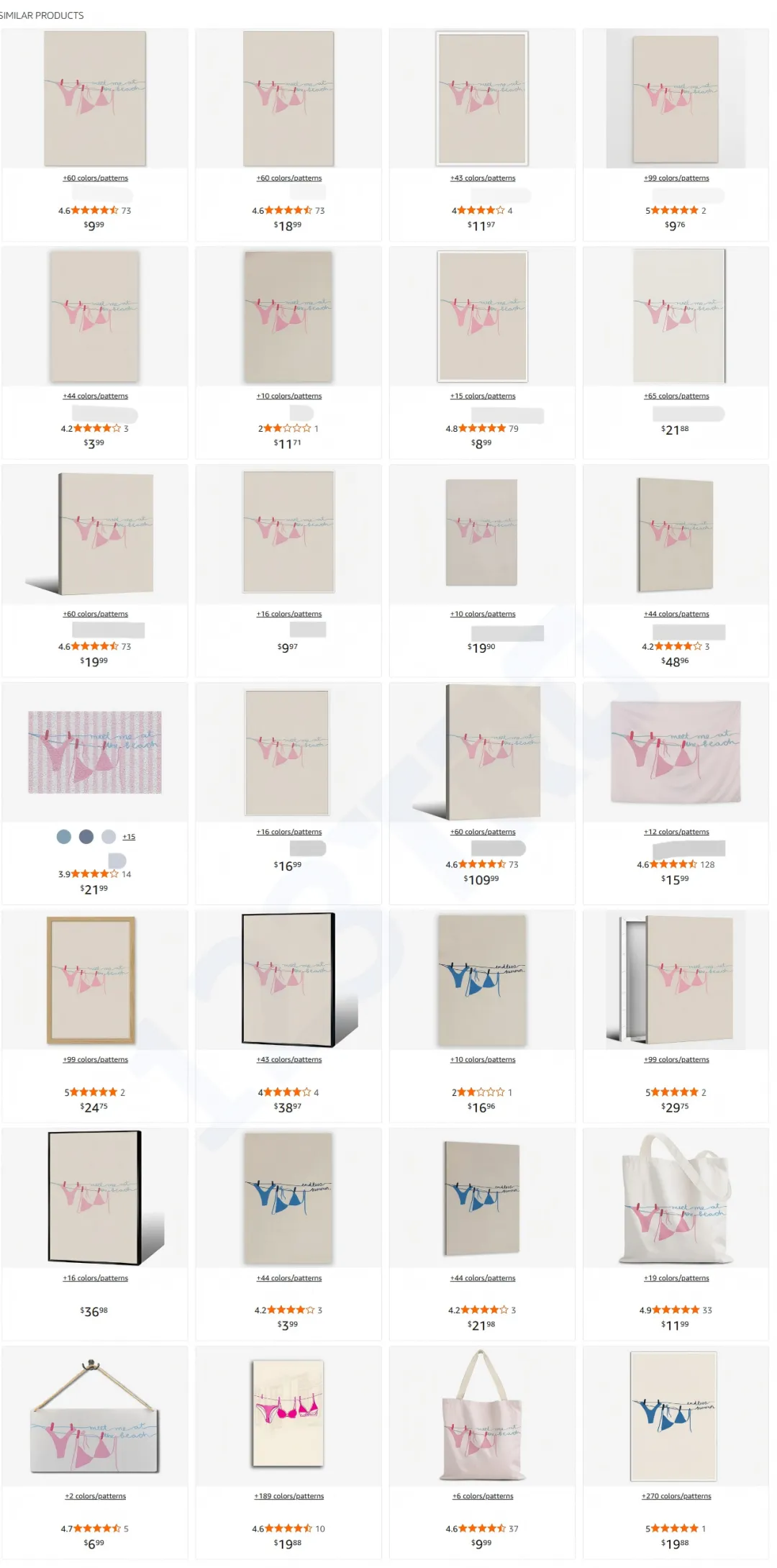The image size is (777, 1568).
Task: Open the +19 colors/patterns link
Action: (676, 1278)
